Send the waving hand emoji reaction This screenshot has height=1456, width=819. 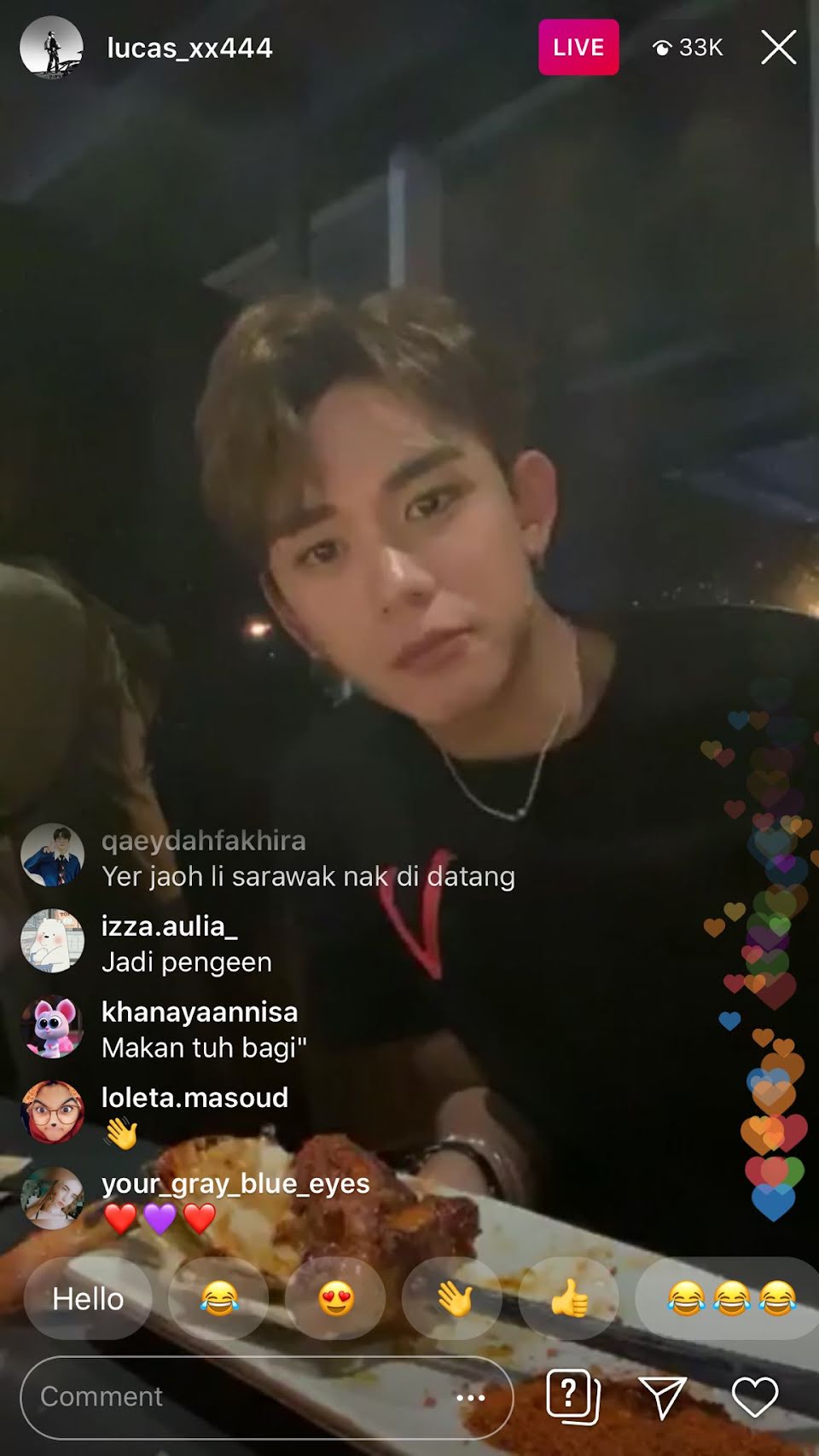point(452,1299)
